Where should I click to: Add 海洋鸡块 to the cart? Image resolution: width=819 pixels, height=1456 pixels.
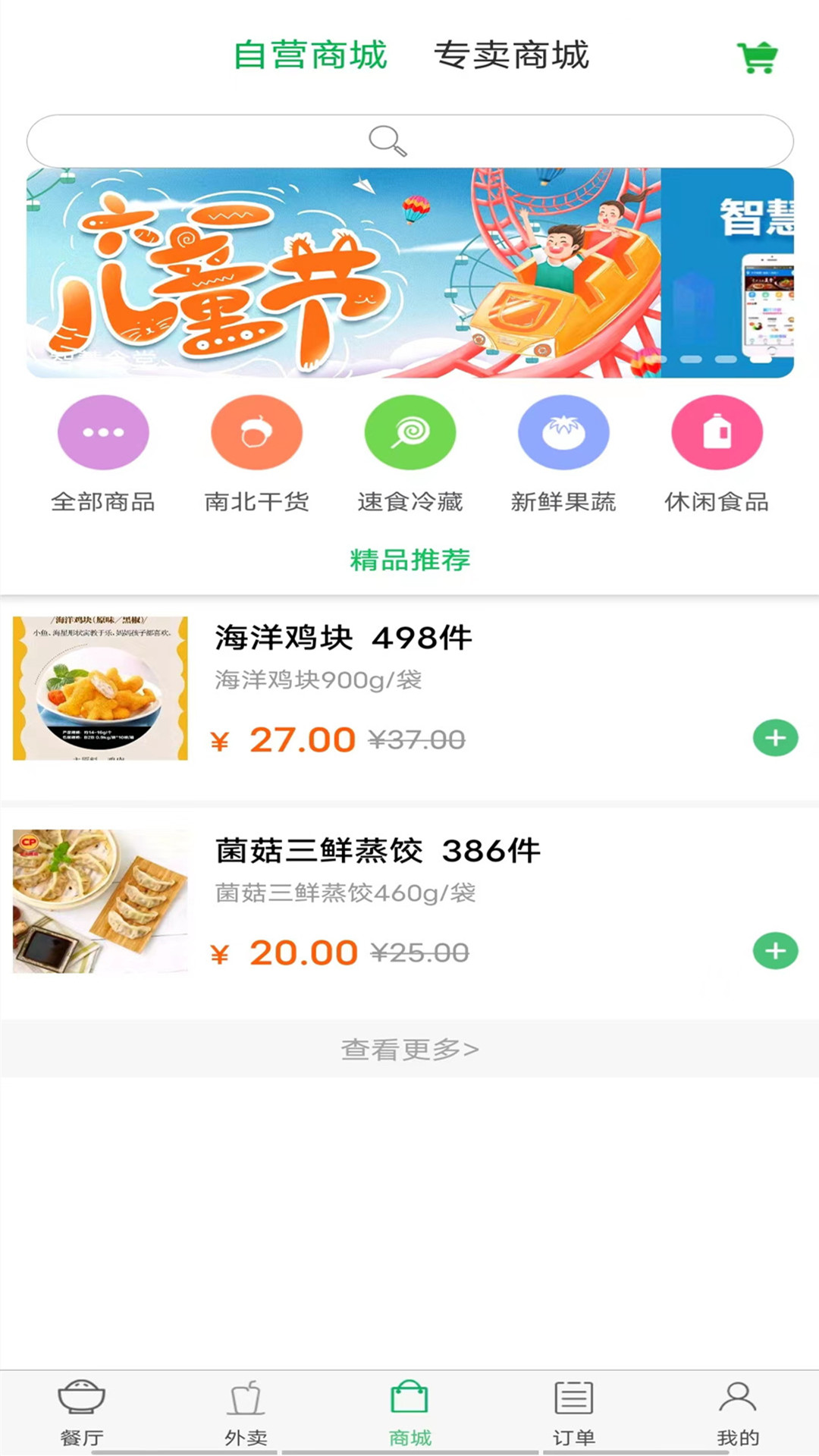(x=775, y=739)
